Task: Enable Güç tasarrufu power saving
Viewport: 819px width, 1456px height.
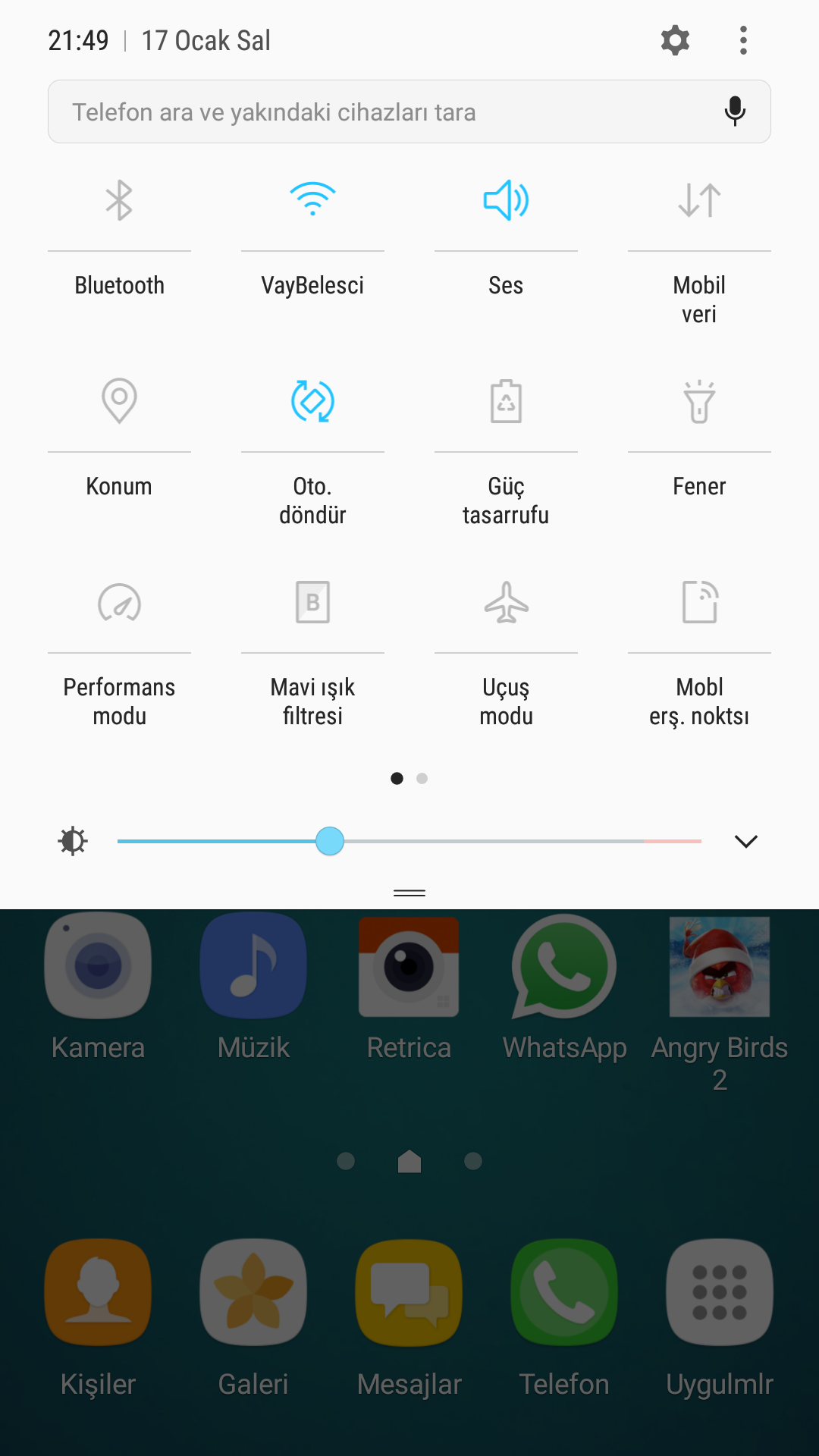Action: [x=506, y=400]
